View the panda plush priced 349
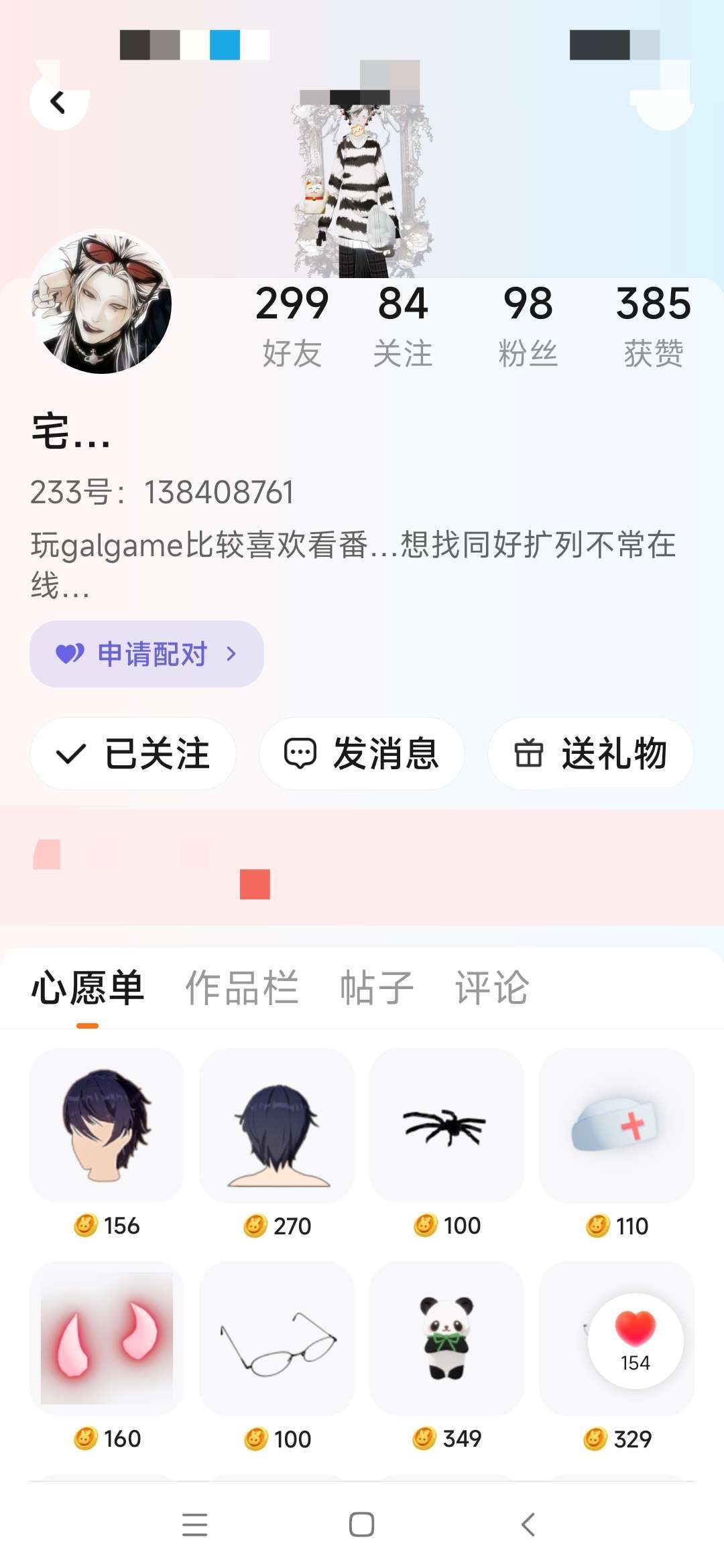Viewport: 724px width, 1568px height. (x=446, y=1339)
